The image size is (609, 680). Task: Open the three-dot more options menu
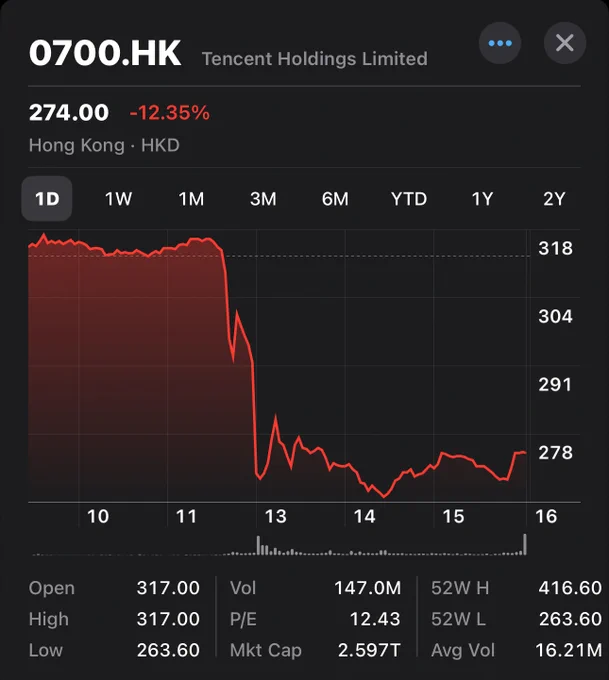(500, 43)
